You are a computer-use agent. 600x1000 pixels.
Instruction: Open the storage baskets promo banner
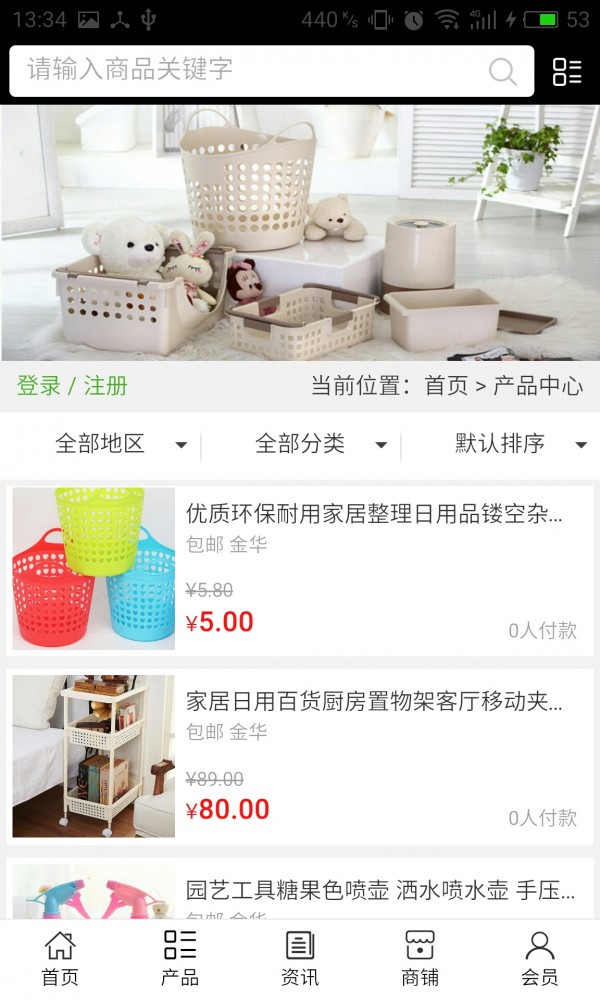pos(300,232)
